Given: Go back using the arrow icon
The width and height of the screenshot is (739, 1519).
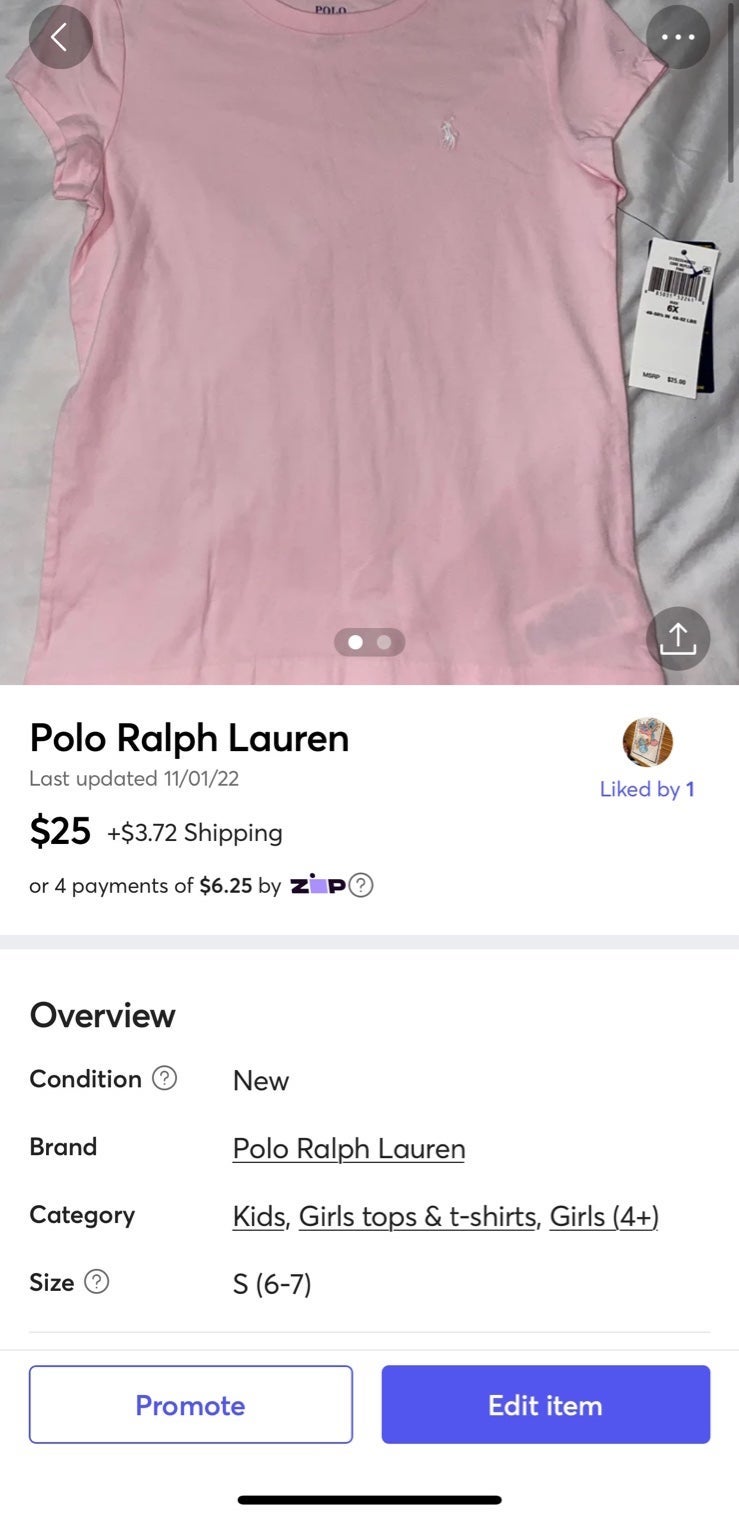Looking at the screenshot, I should (x=60, y=38).
